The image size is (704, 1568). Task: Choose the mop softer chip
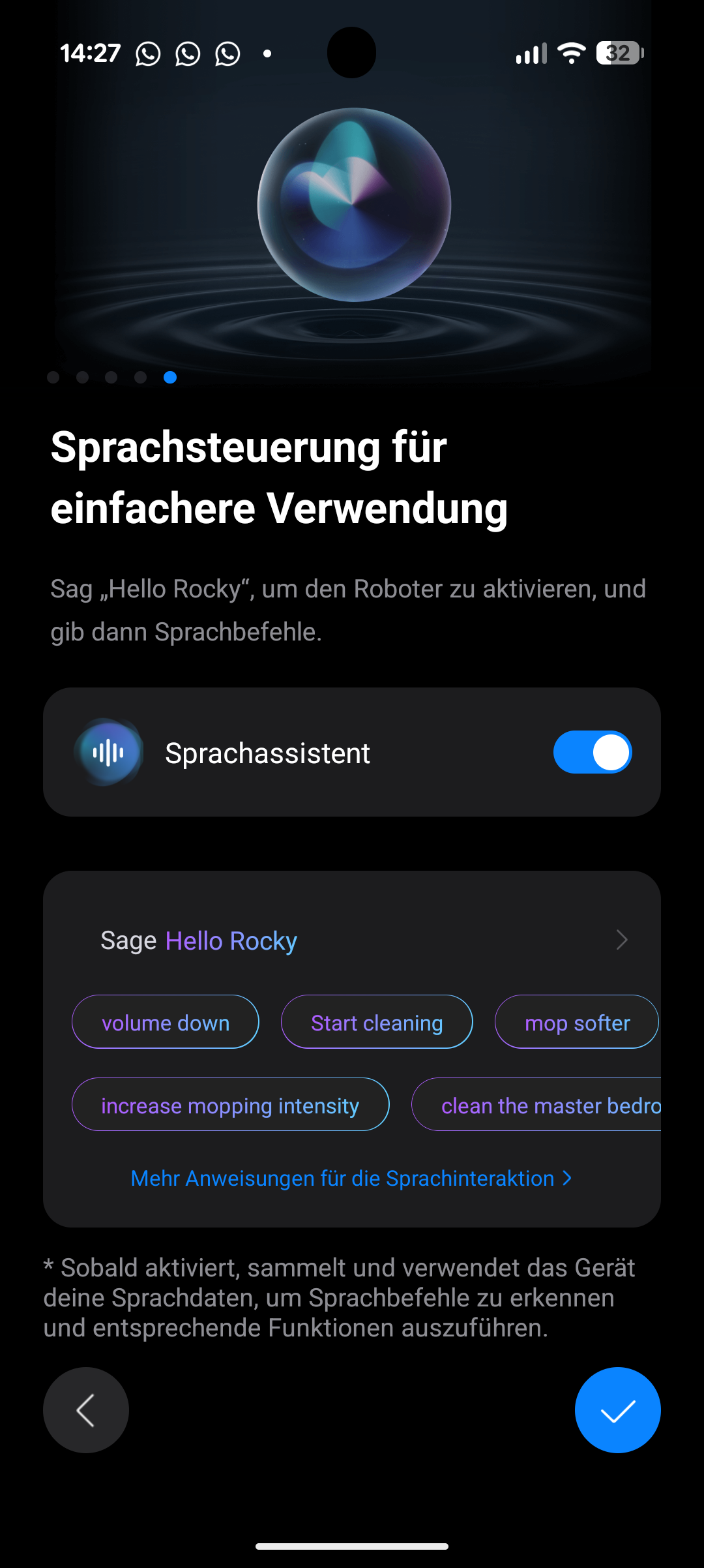click(577, 1022)
